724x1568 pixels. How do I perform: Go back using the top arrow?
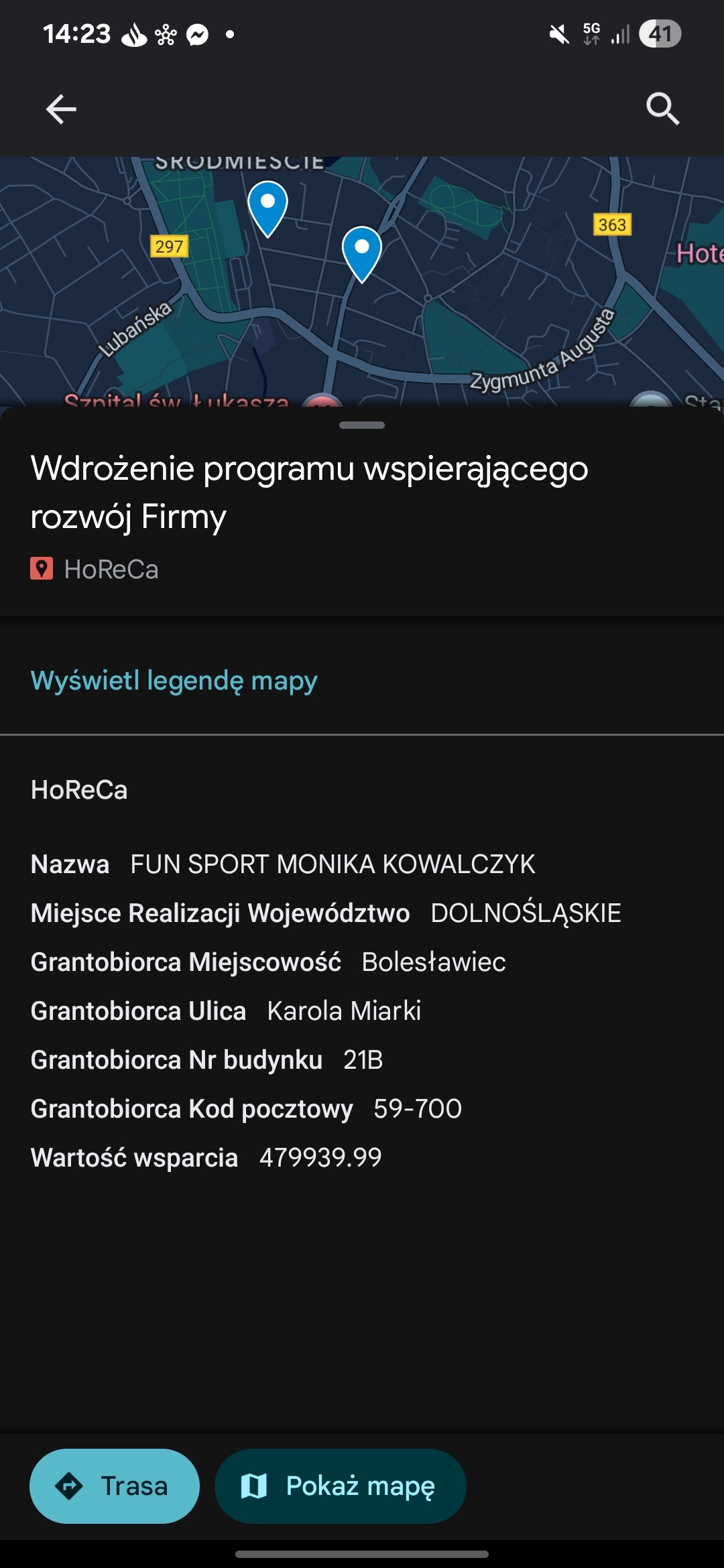point(61,109)
